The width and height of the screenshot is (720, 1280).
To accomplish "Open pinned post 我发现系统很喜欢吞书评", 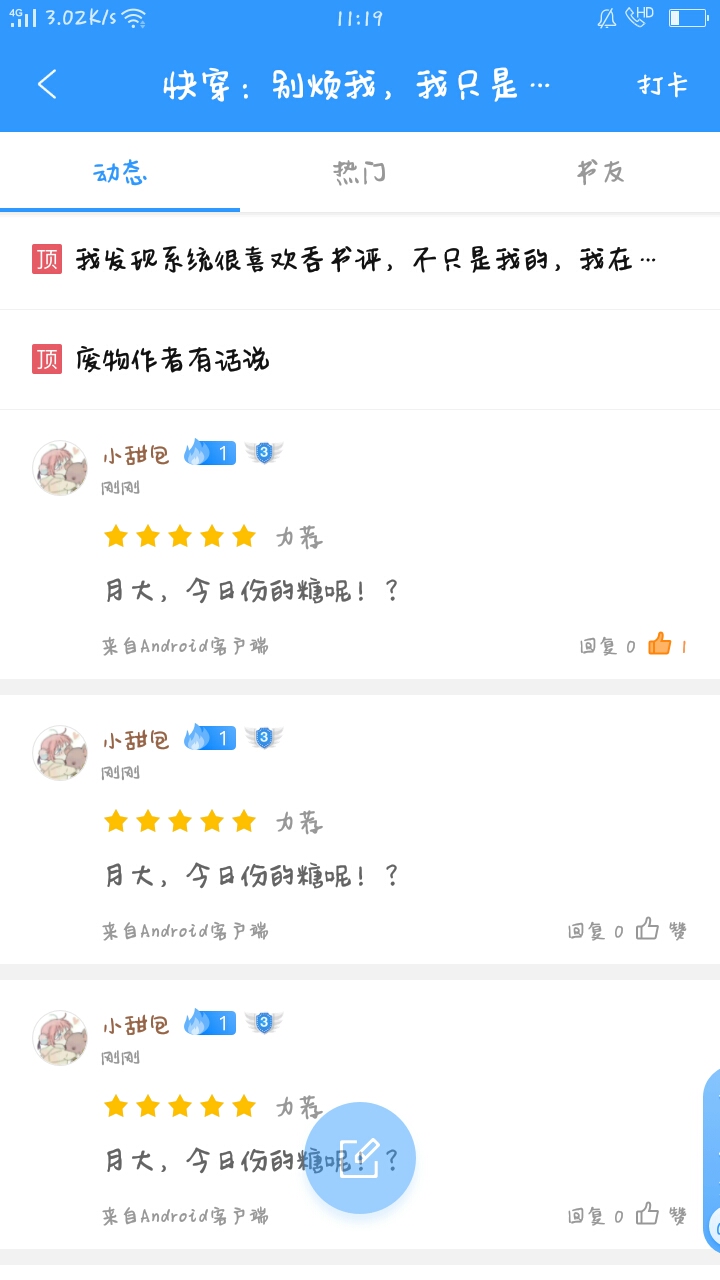I will [366, 261].
